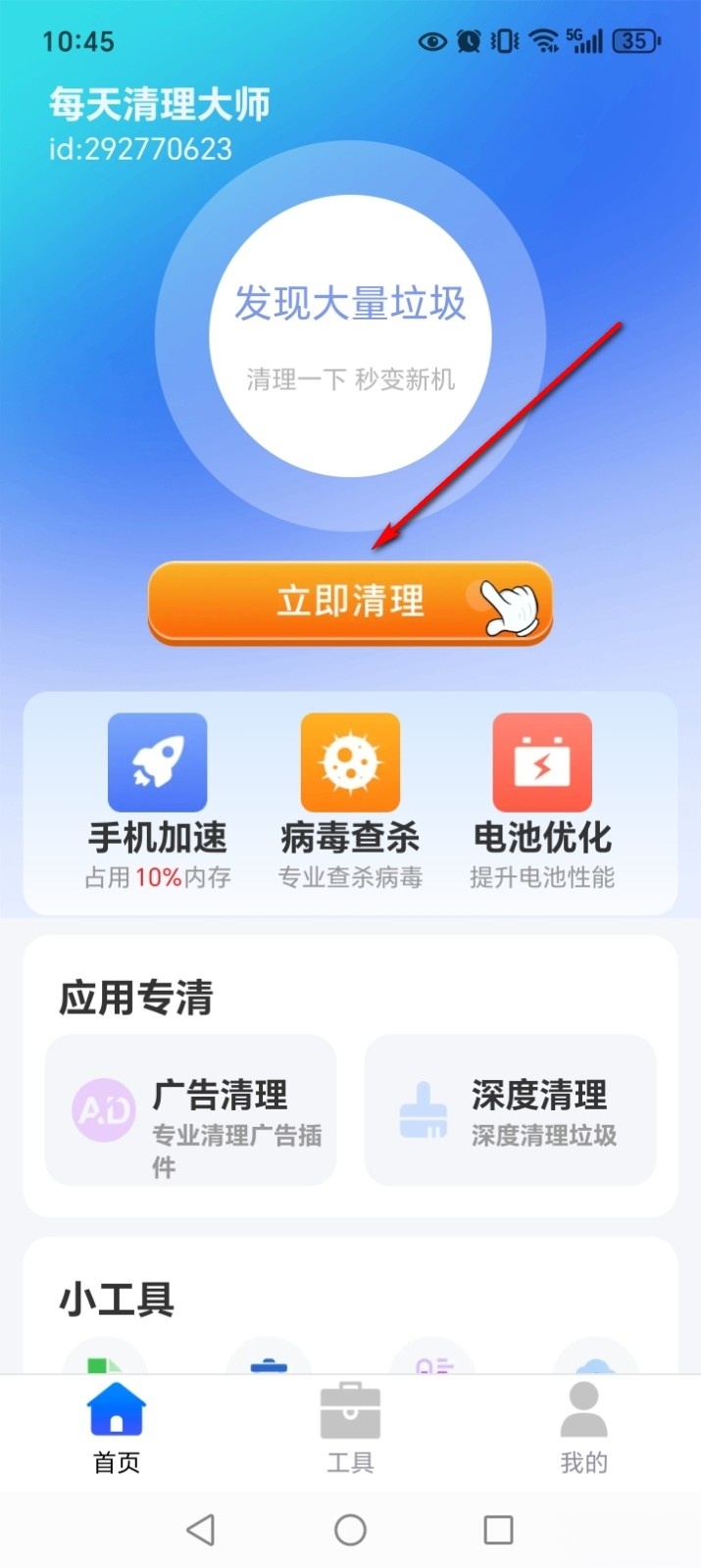Tap the 立即清理 button
Viewport: 701px width, 1568px height.
pyautogui.click(x=350, y=601)
